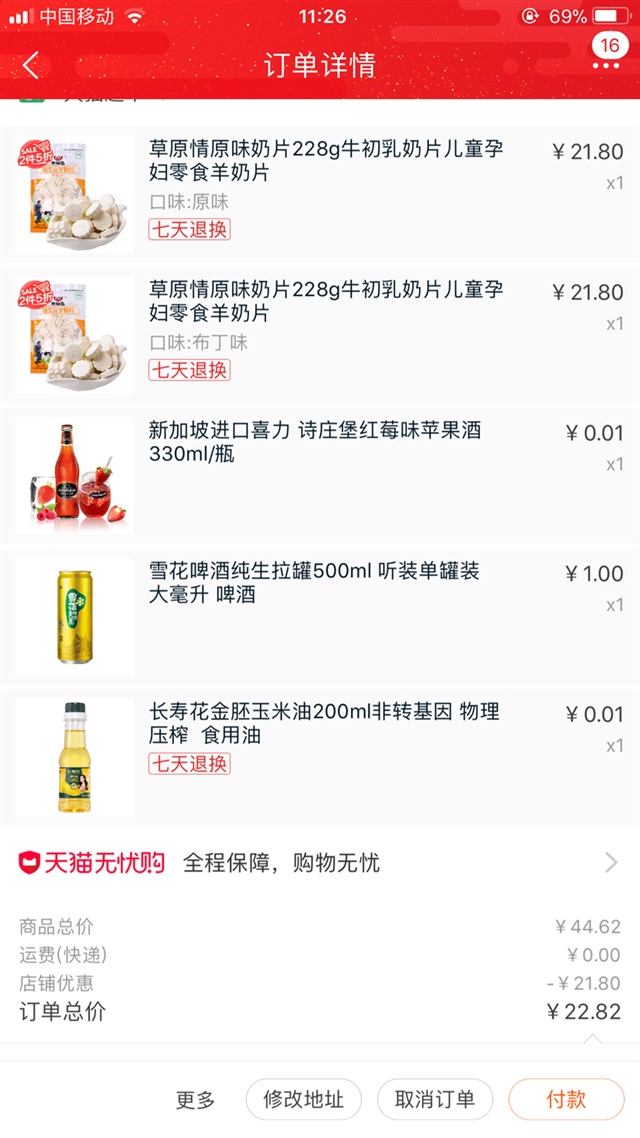
Task: Cancel the order with 取消订单
Action: tap(435, 1100)
